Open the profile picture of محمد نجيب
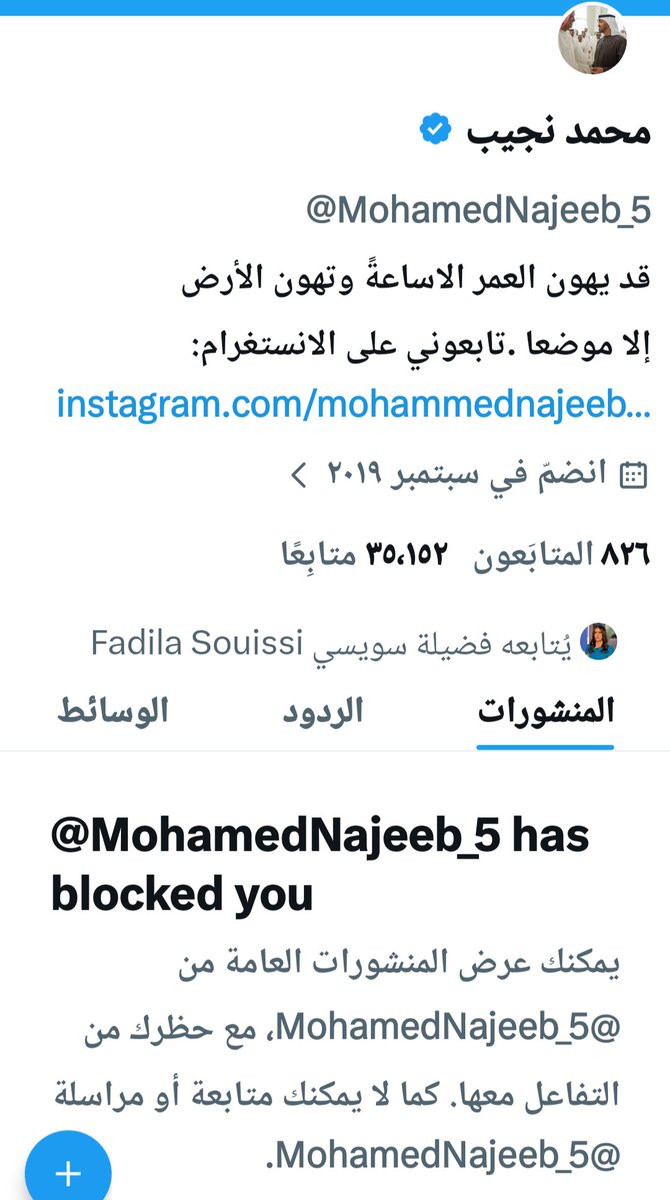This screenshot has width=670, height=1200. pyautogui.click(x=591, y=39)
